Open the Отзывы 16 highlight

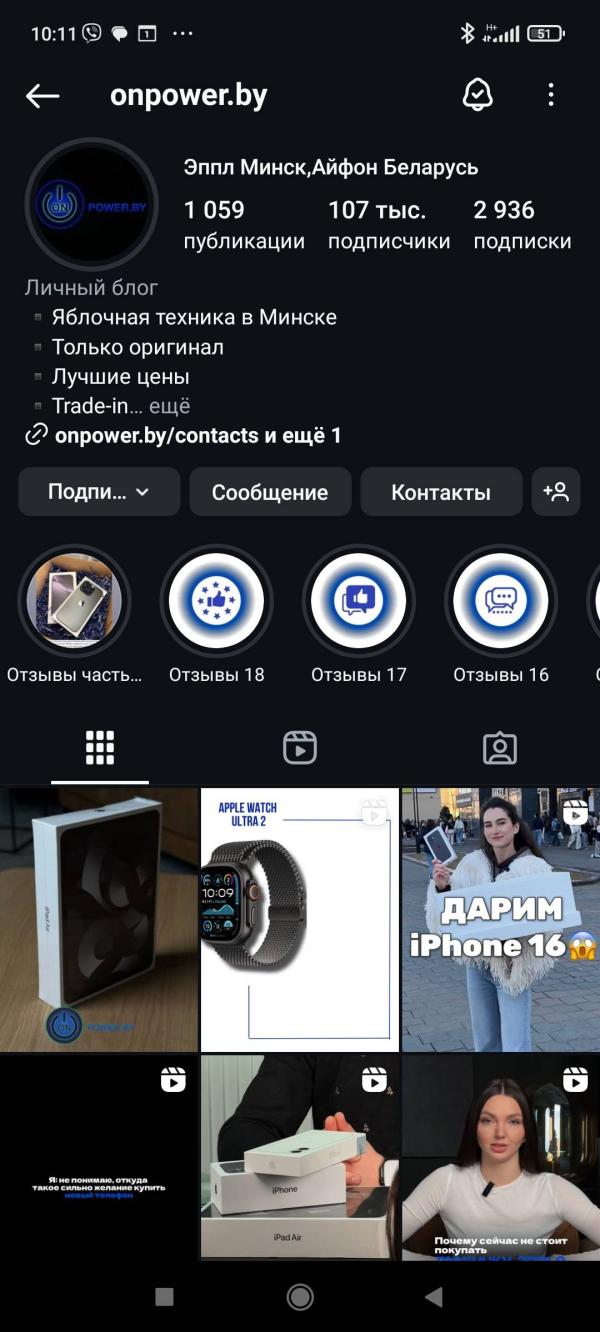pyautogui.click(x=501, y=615)
